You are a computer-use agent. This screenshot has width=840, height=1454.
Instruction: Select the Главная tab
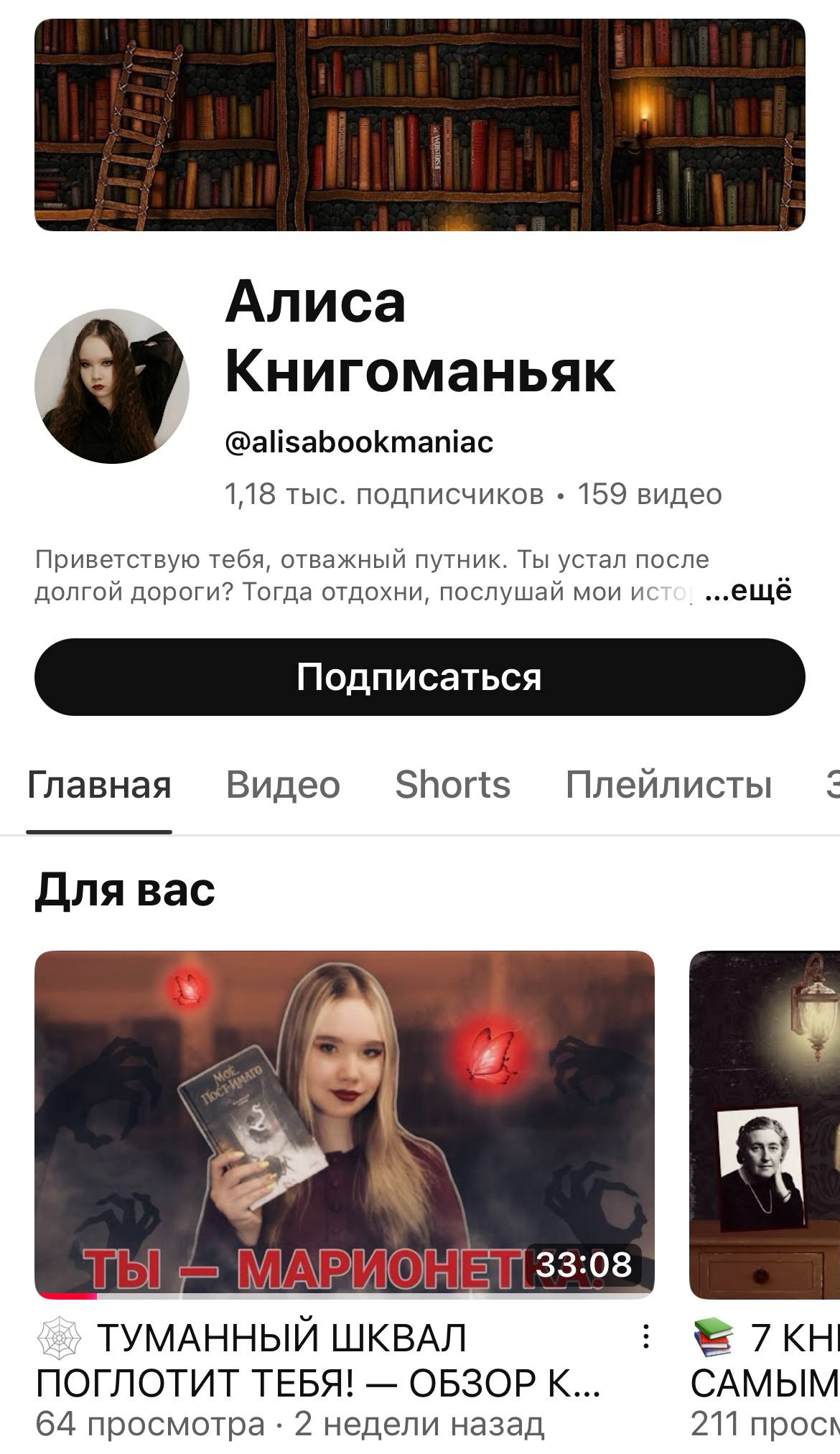tap(99, 784)
